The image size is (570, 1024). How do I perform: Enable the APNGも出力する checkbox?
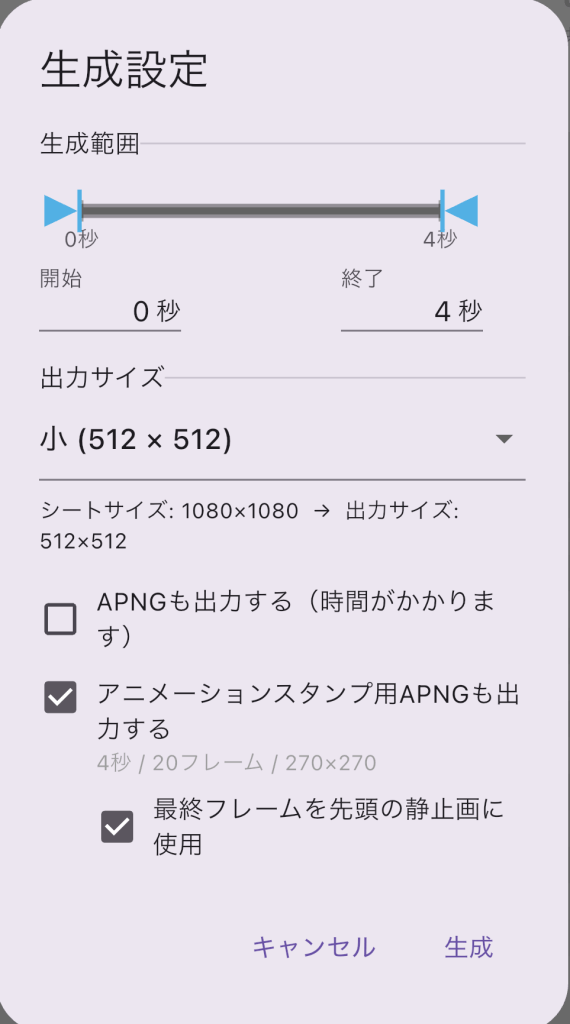60,619
